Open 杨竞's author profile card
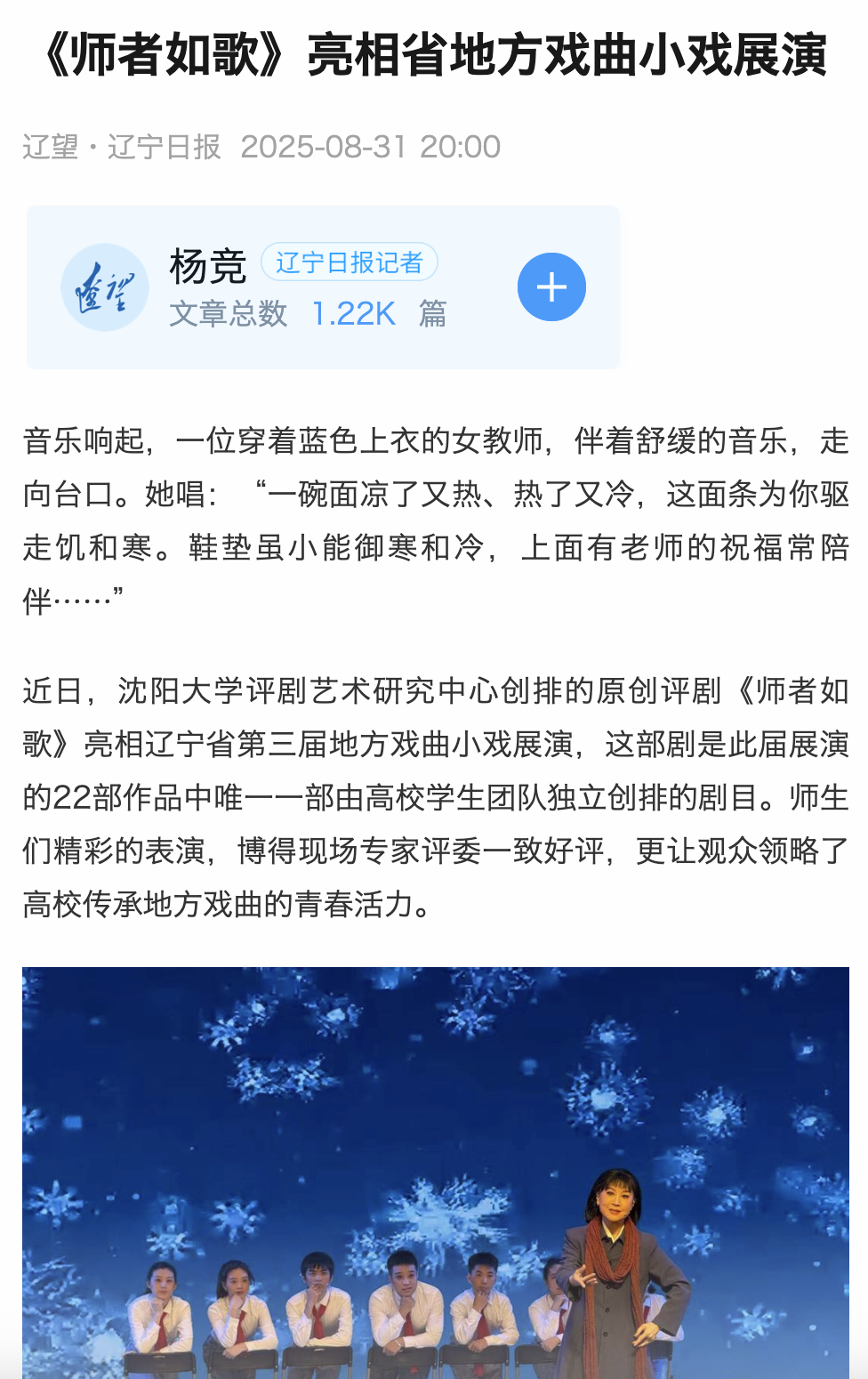Viewport: 868px width, 1379px height. tap(207, 267)
